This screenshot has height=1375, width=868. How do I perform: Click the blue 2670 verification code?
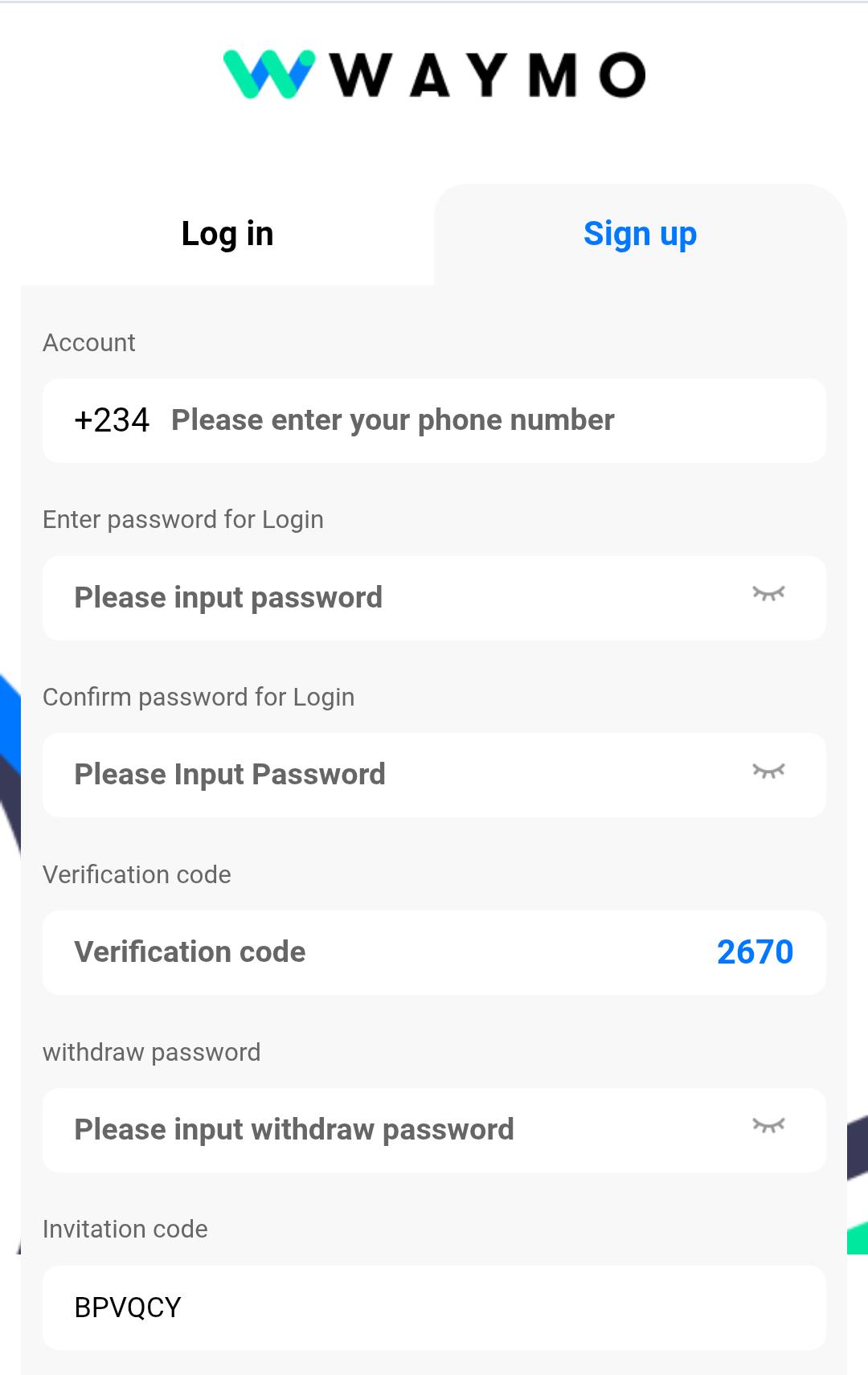point(755,952)
